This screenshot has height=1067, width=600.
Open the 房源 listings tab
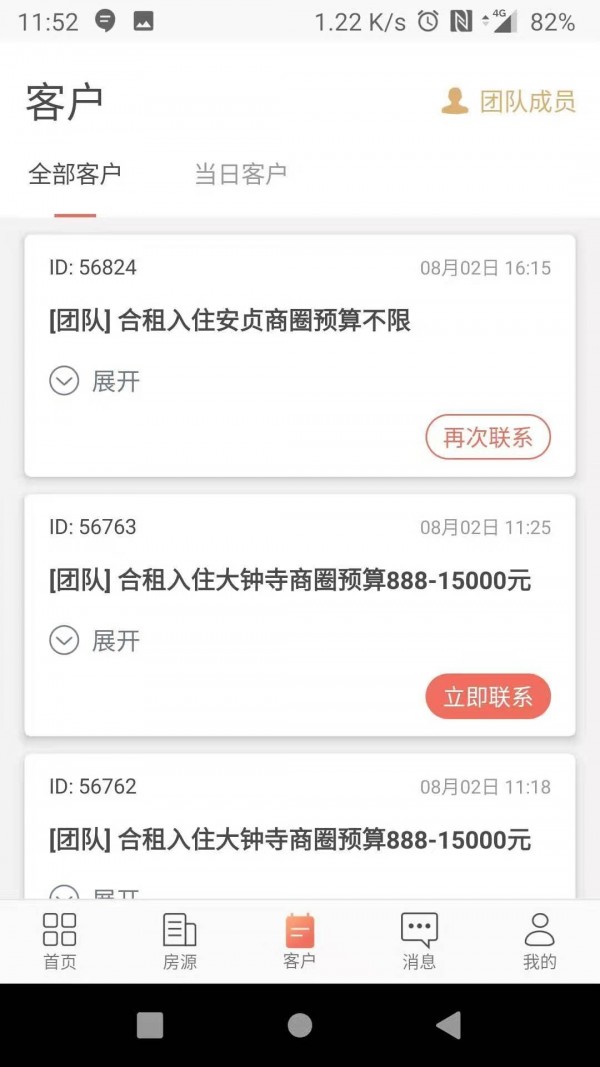180,941
